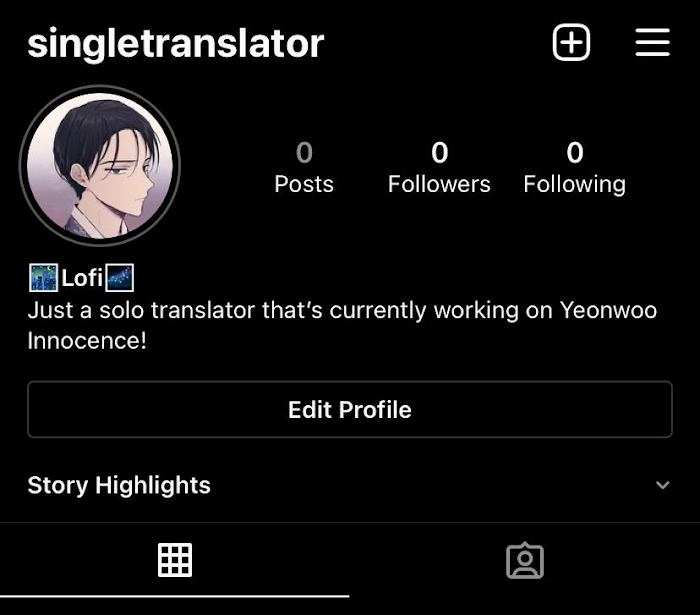700x615 pixels.
Task: Open the hamburger menu
Action: [652, 42]
